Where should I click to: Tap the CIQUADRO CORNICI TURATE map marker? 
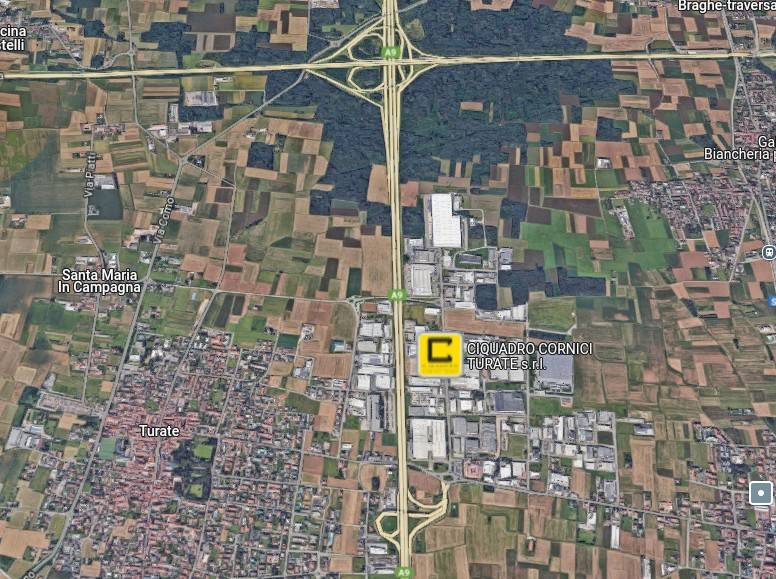pos(439,354)
